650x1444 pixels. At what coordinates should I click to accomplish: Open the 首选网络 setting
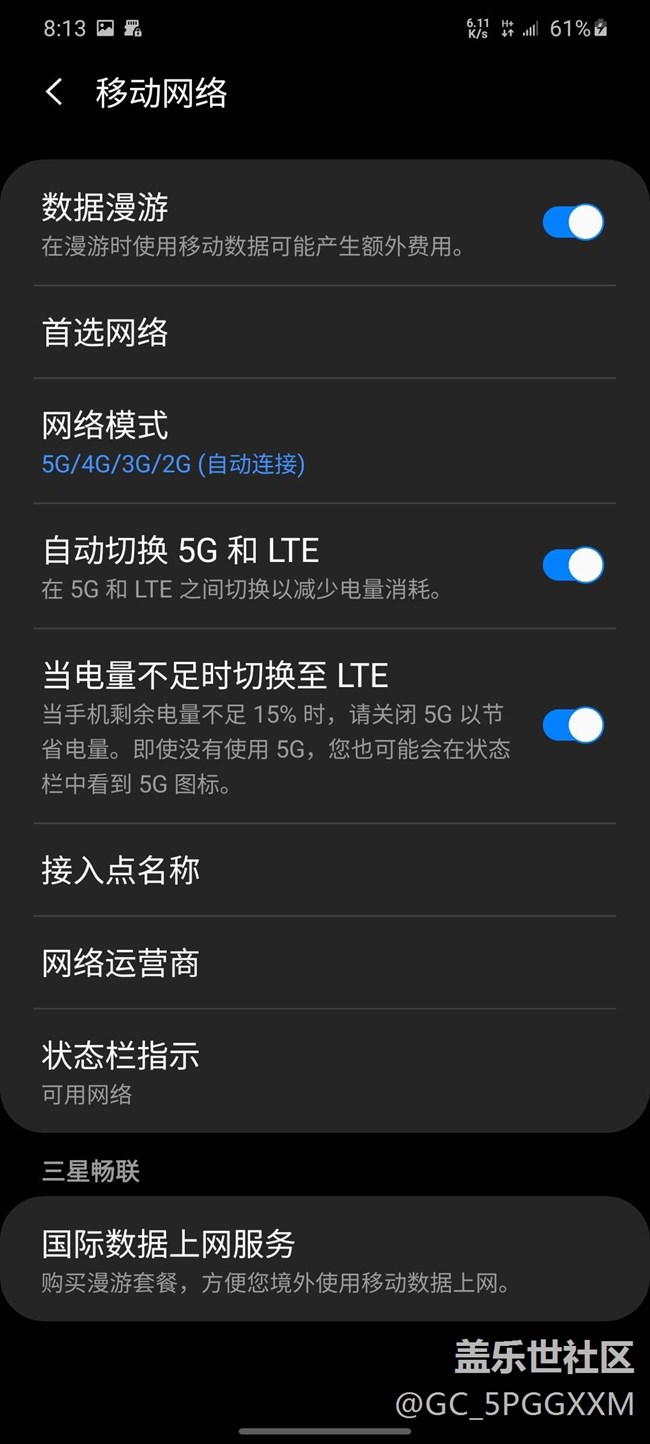coord(324,332)
